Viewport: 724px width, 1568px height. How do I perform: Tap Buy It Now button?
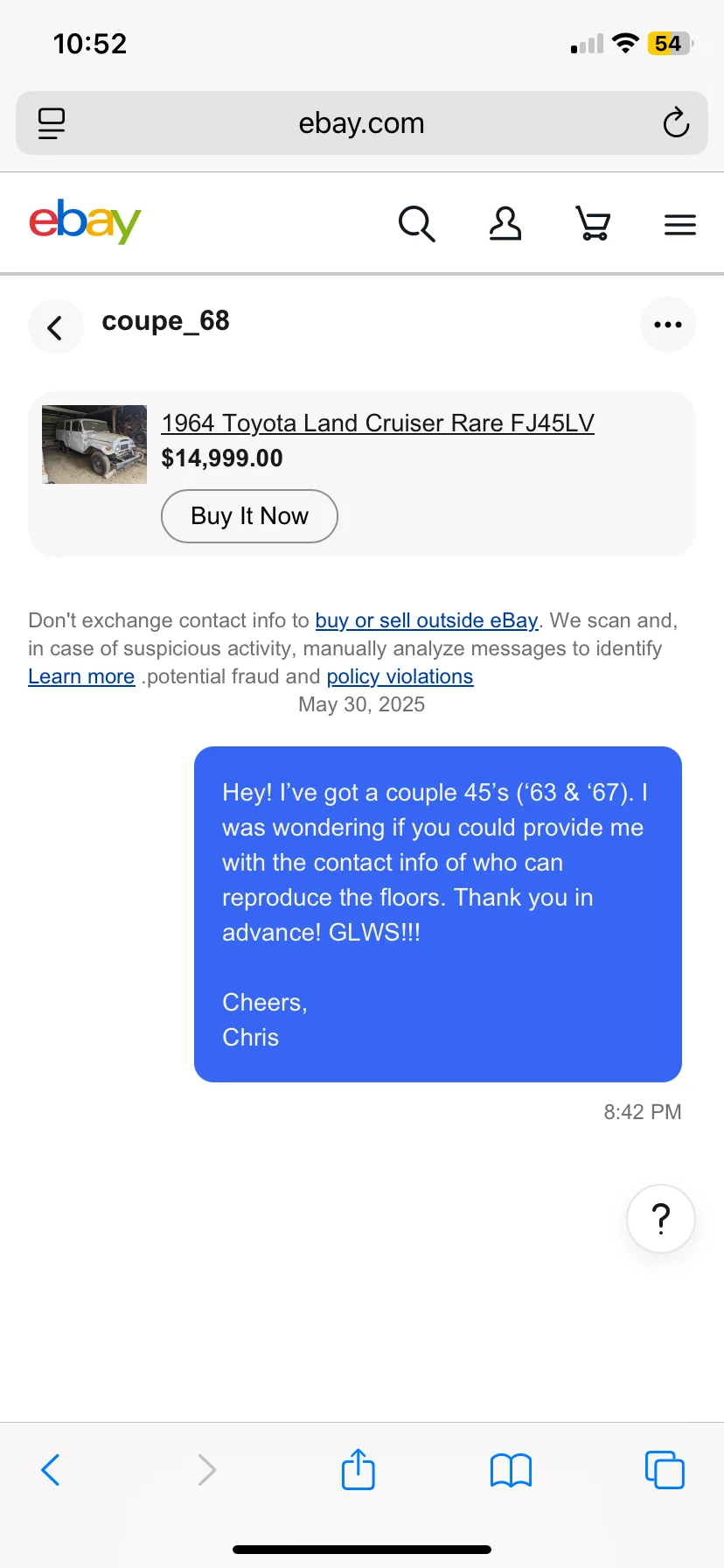tap(249, 516)
